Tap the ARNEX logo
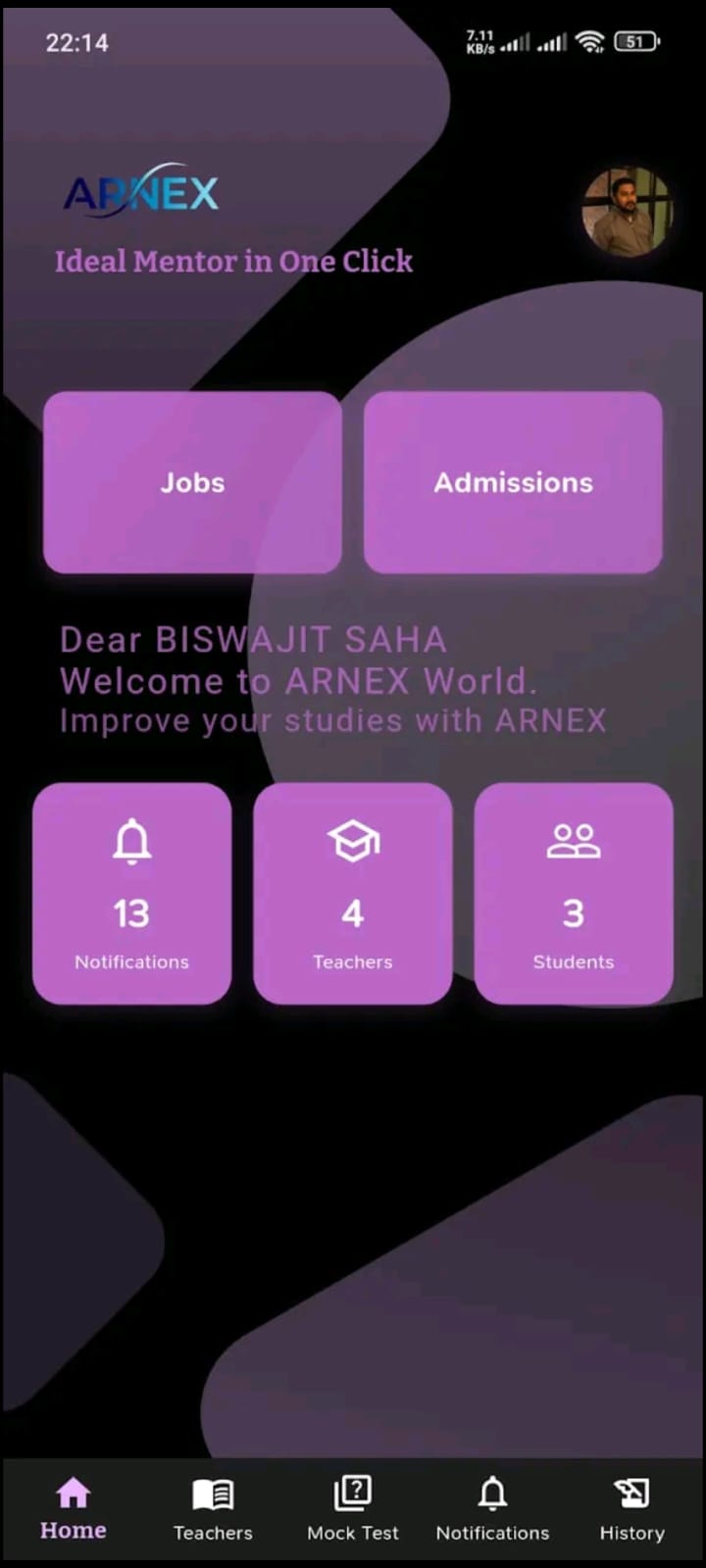The width and height of the screenshot is (706, 1568). [x=140, y=192]
